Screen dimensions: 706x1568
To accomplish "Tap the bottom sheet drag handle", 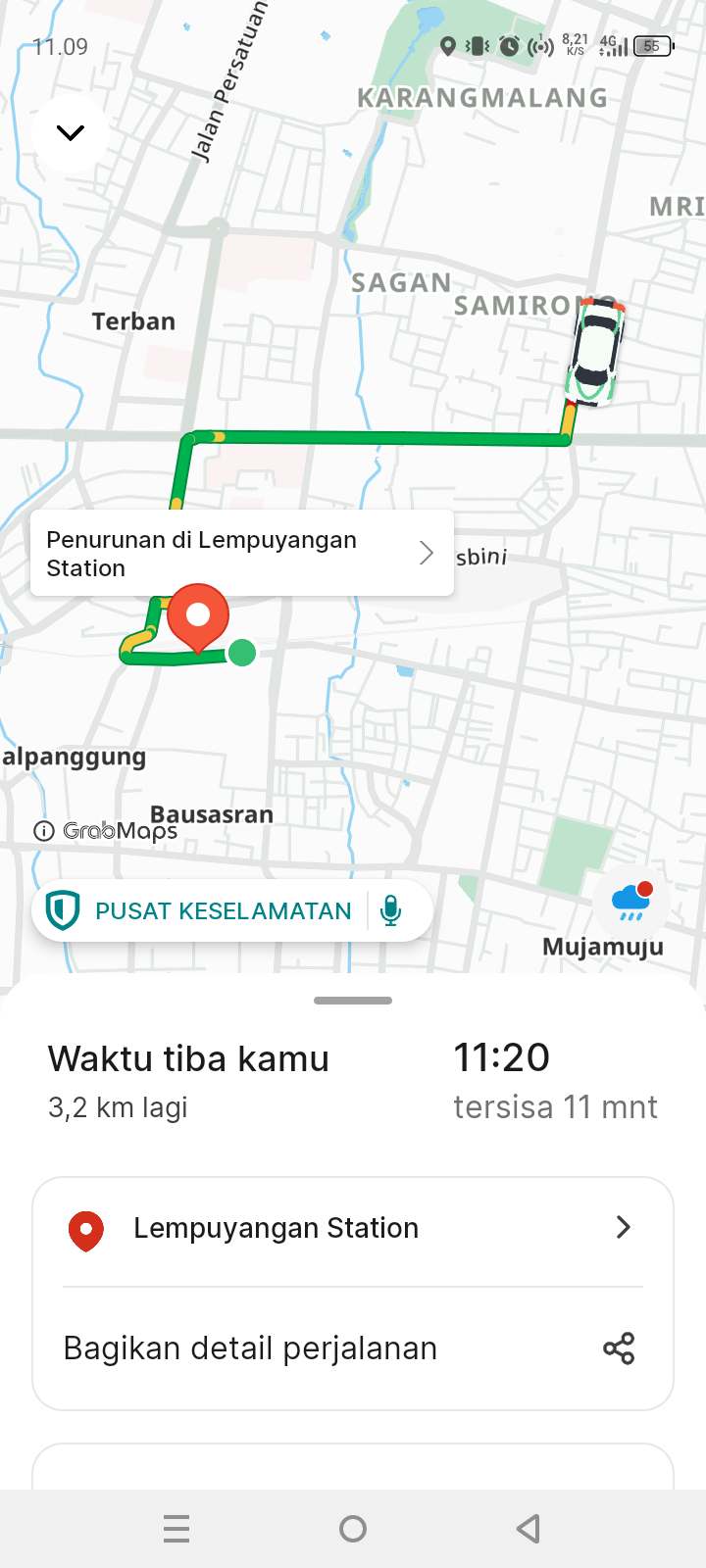I will 353,1001.
